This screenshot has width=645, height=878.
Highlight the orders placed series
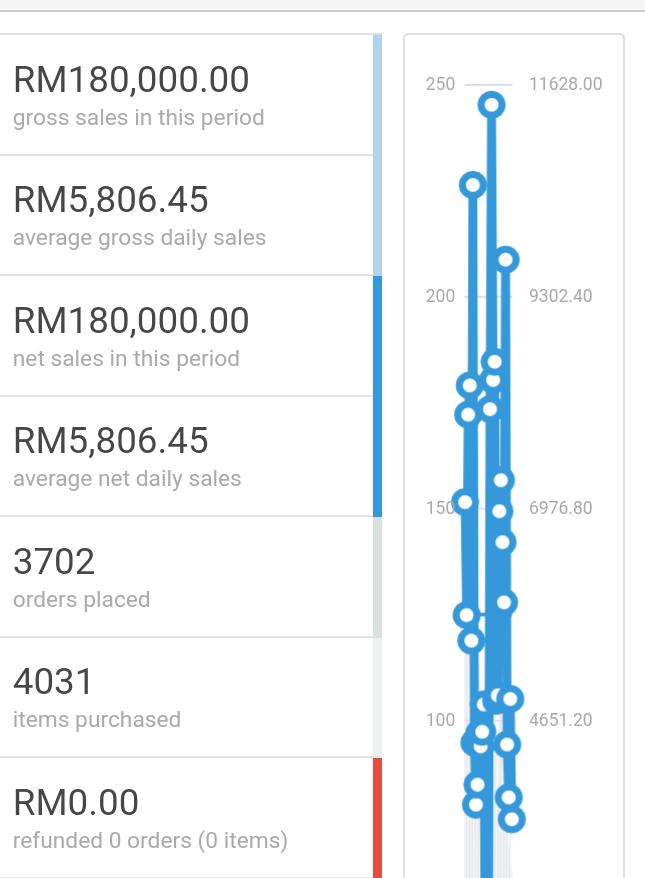pos(186,577)
